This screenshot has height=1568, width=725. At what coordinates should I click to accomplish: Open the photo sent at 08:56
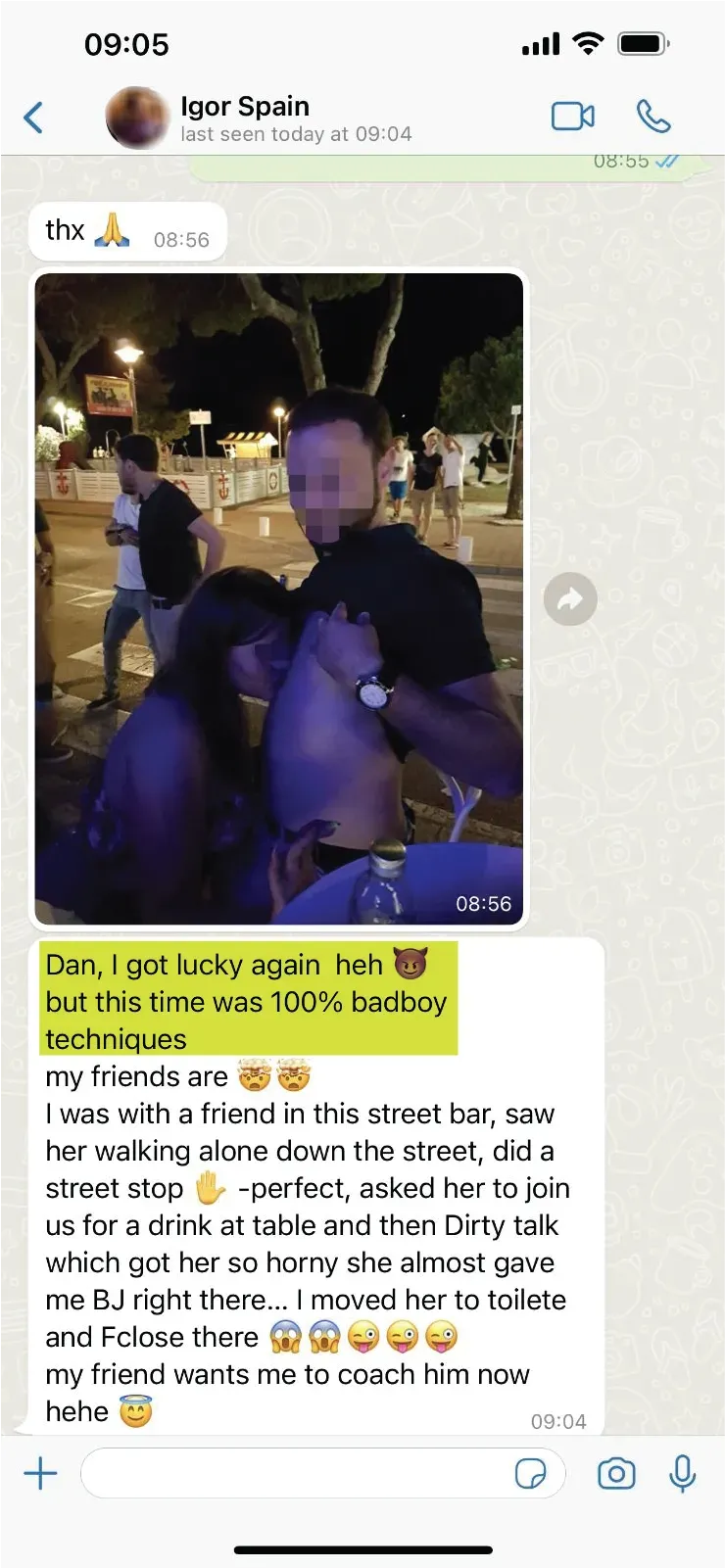pyautogui.click(x=279, y=598)
